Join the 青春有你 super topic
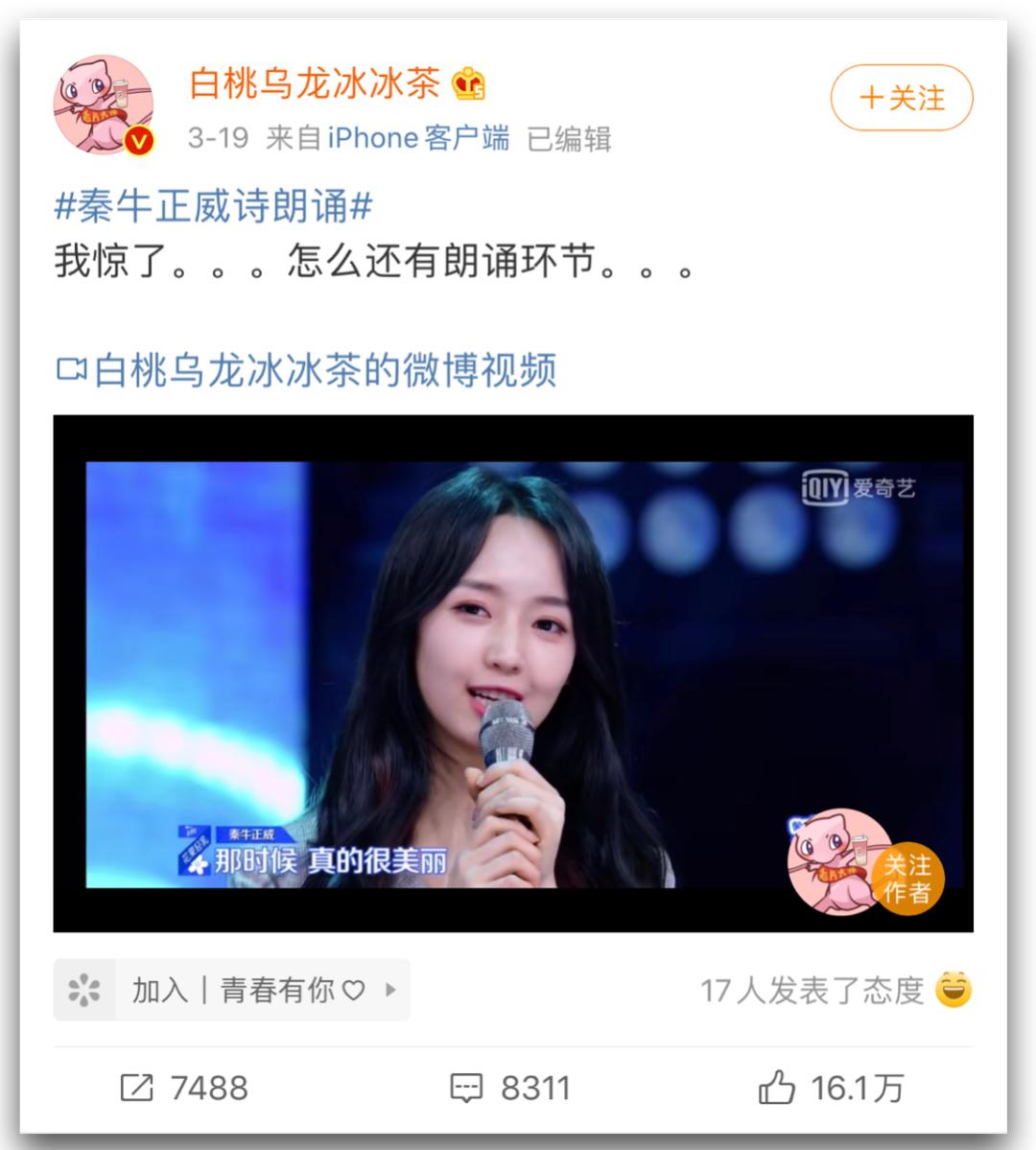 (x=231, y=990)
